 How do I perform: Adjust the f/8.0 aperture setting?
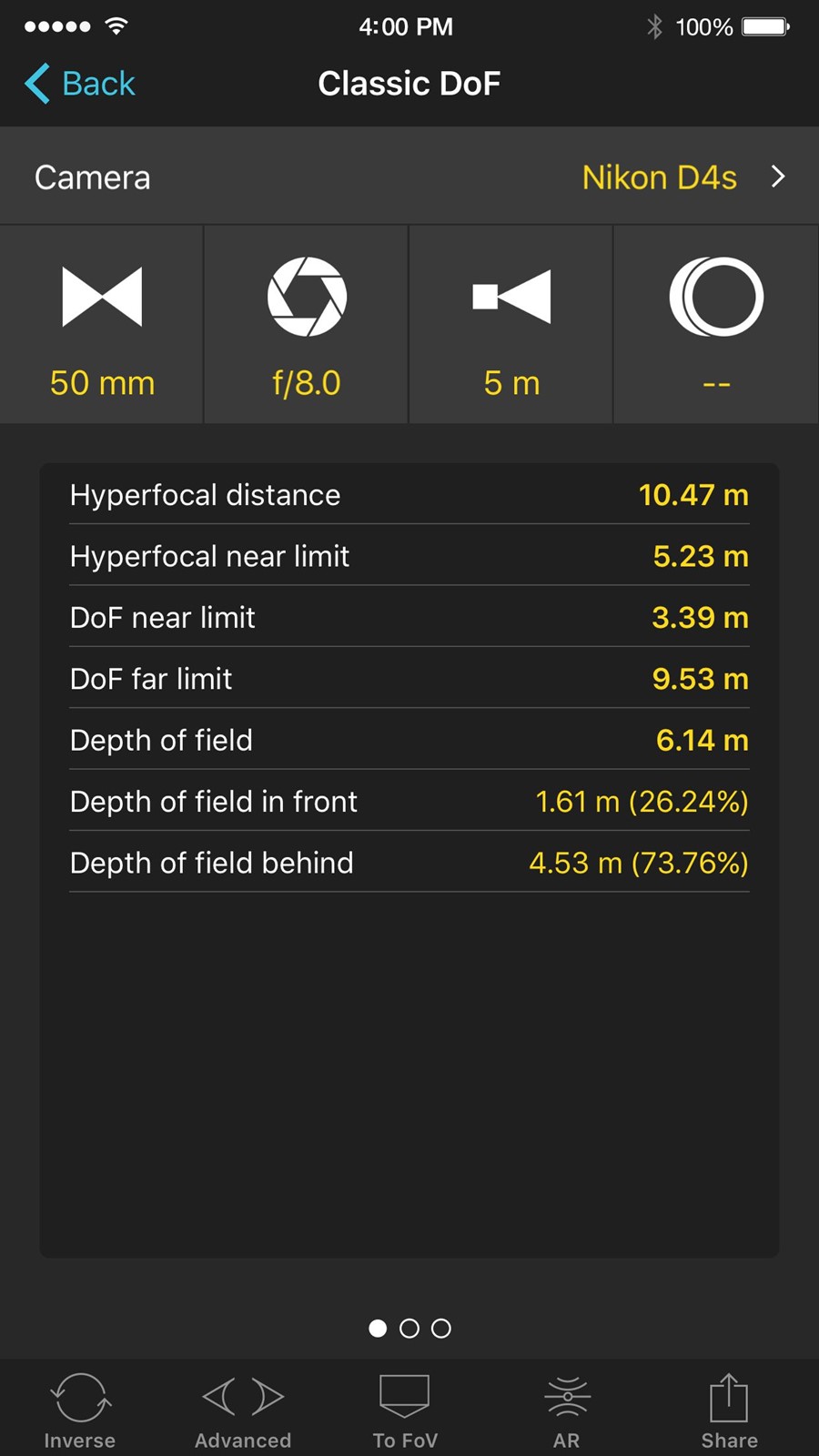[307, 326]
